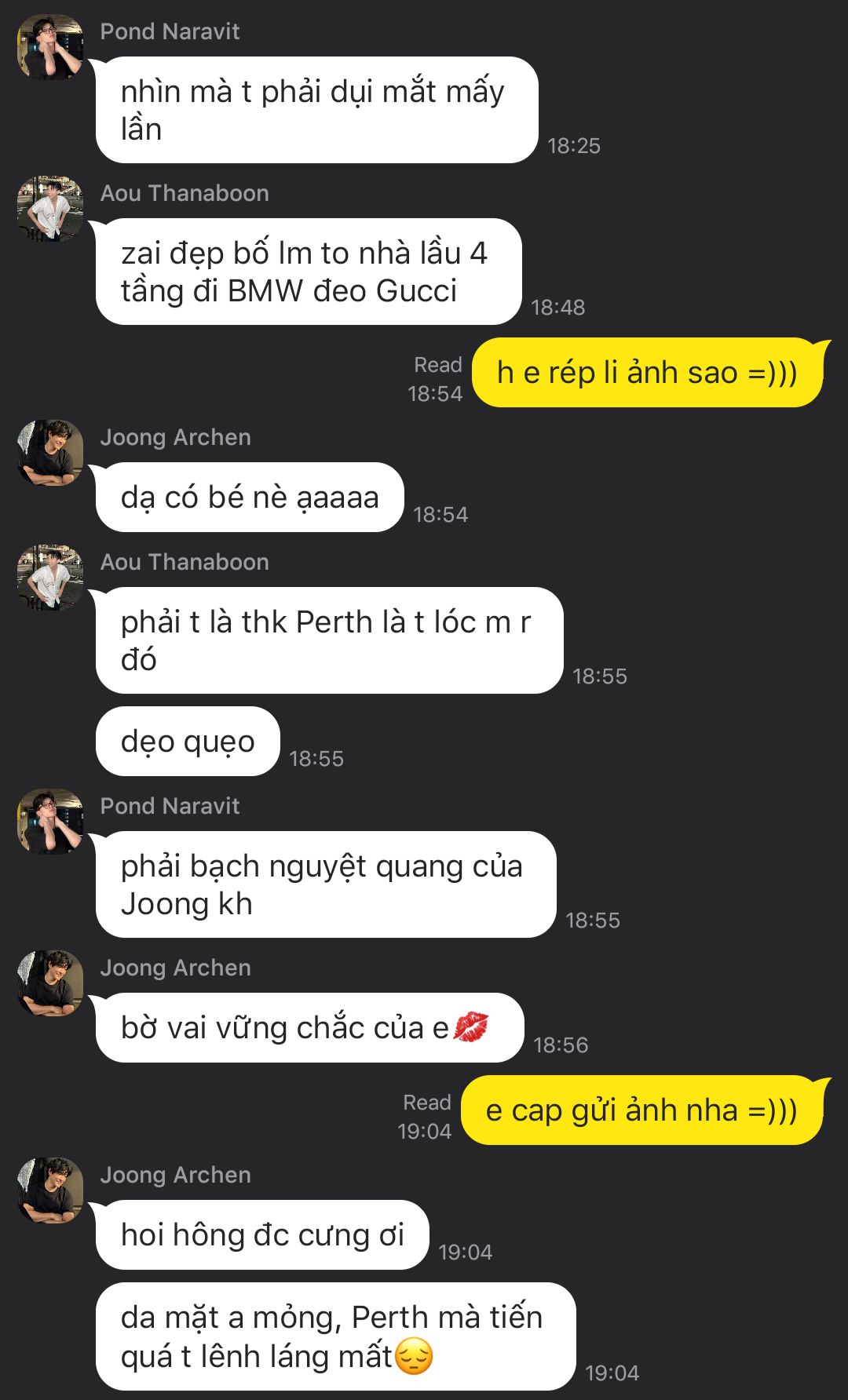Select Pond Naravit's avatar by "phải bạch nguyệt quang"

tap(50, 821)
